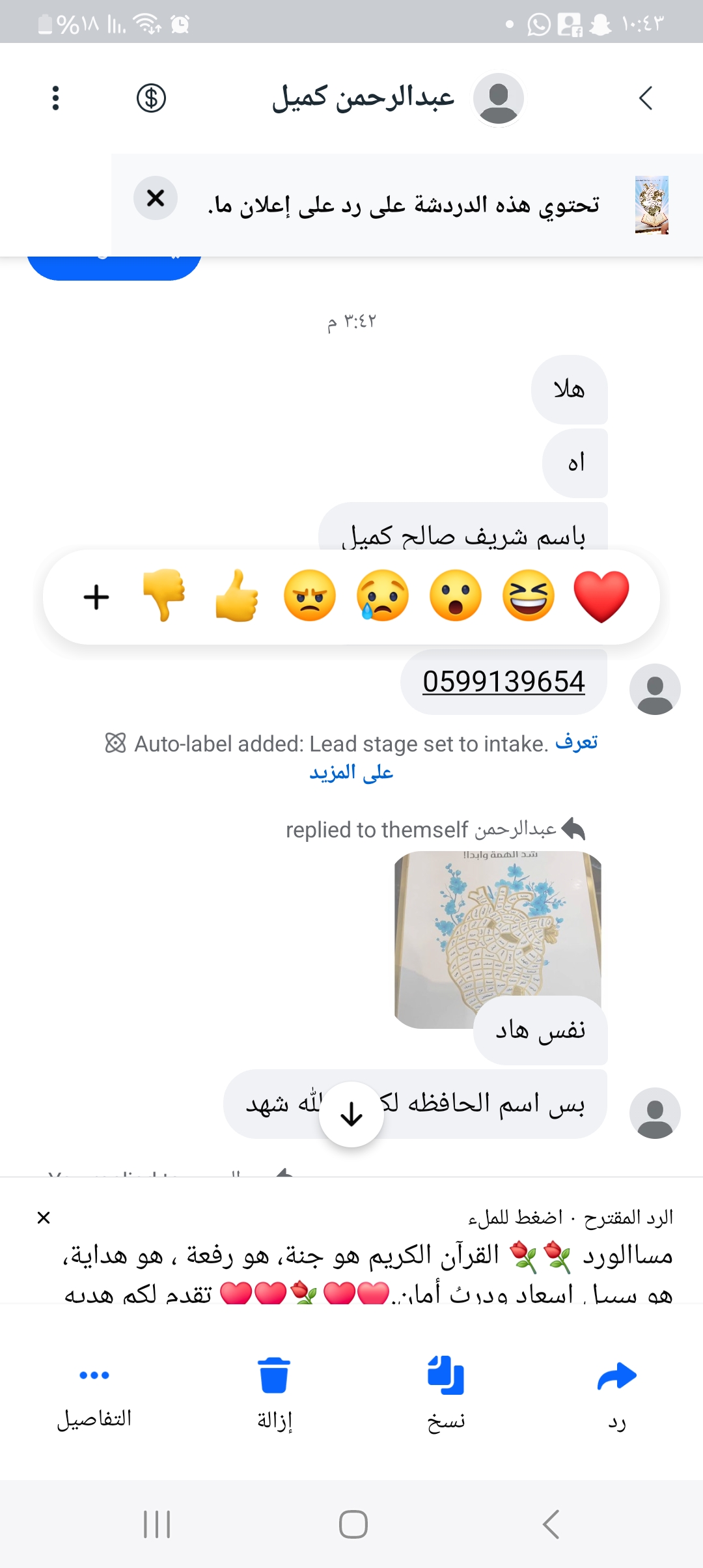The height and width of the screenshot is (1568, 703).
Task: Tap the phone number 0599139654
Action: click(504, 682)
